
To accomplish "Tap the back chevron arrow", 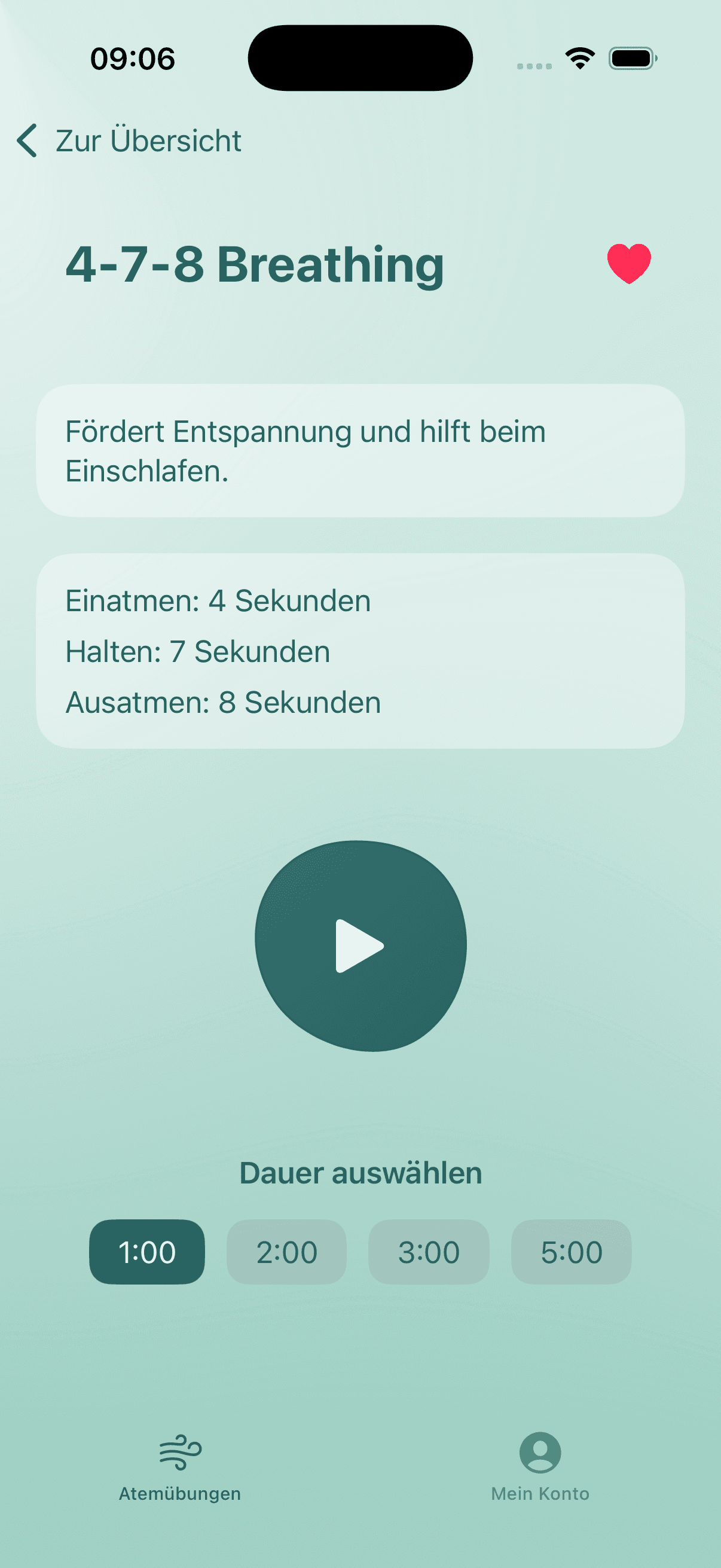I will (x=26, y=140).
